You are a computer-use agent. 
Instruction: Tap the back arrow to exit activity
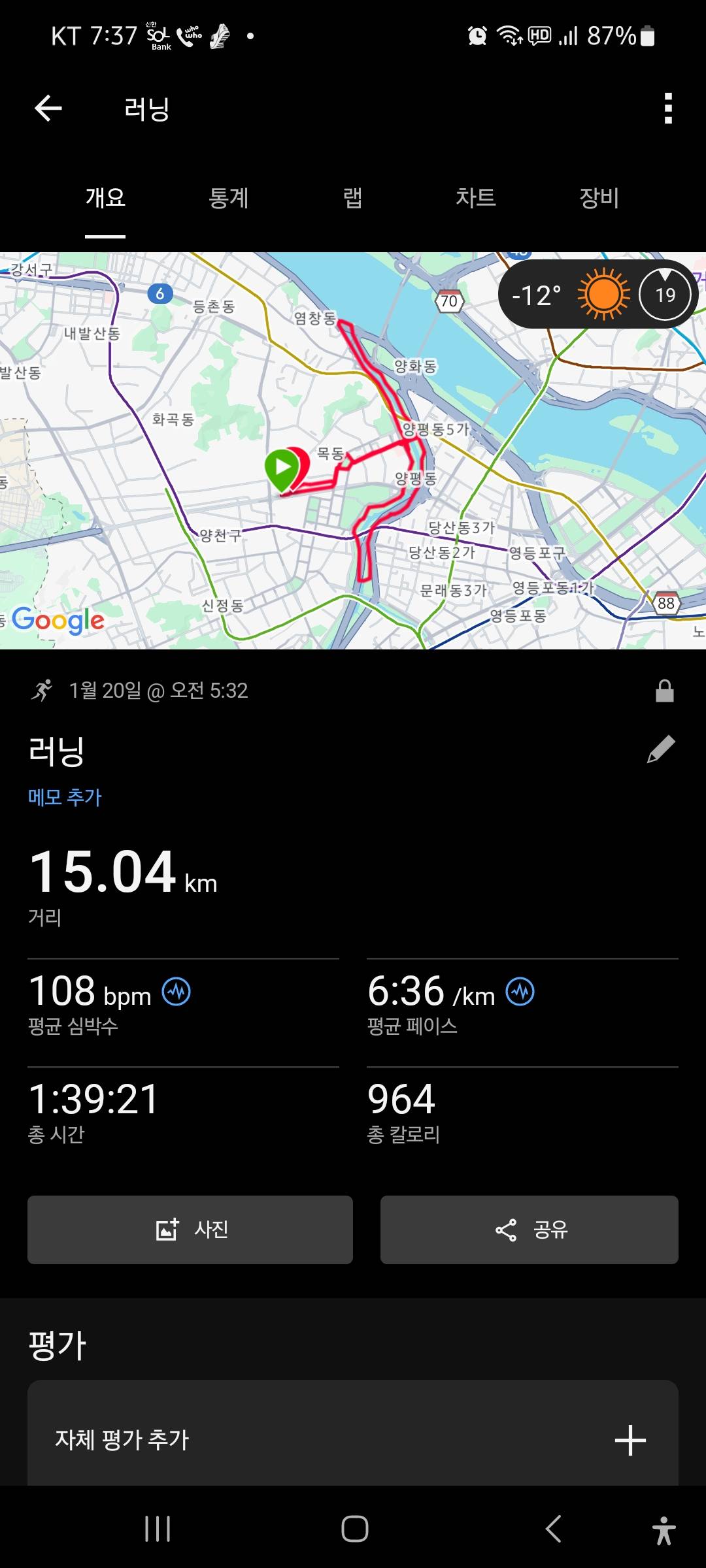[46, 108]
